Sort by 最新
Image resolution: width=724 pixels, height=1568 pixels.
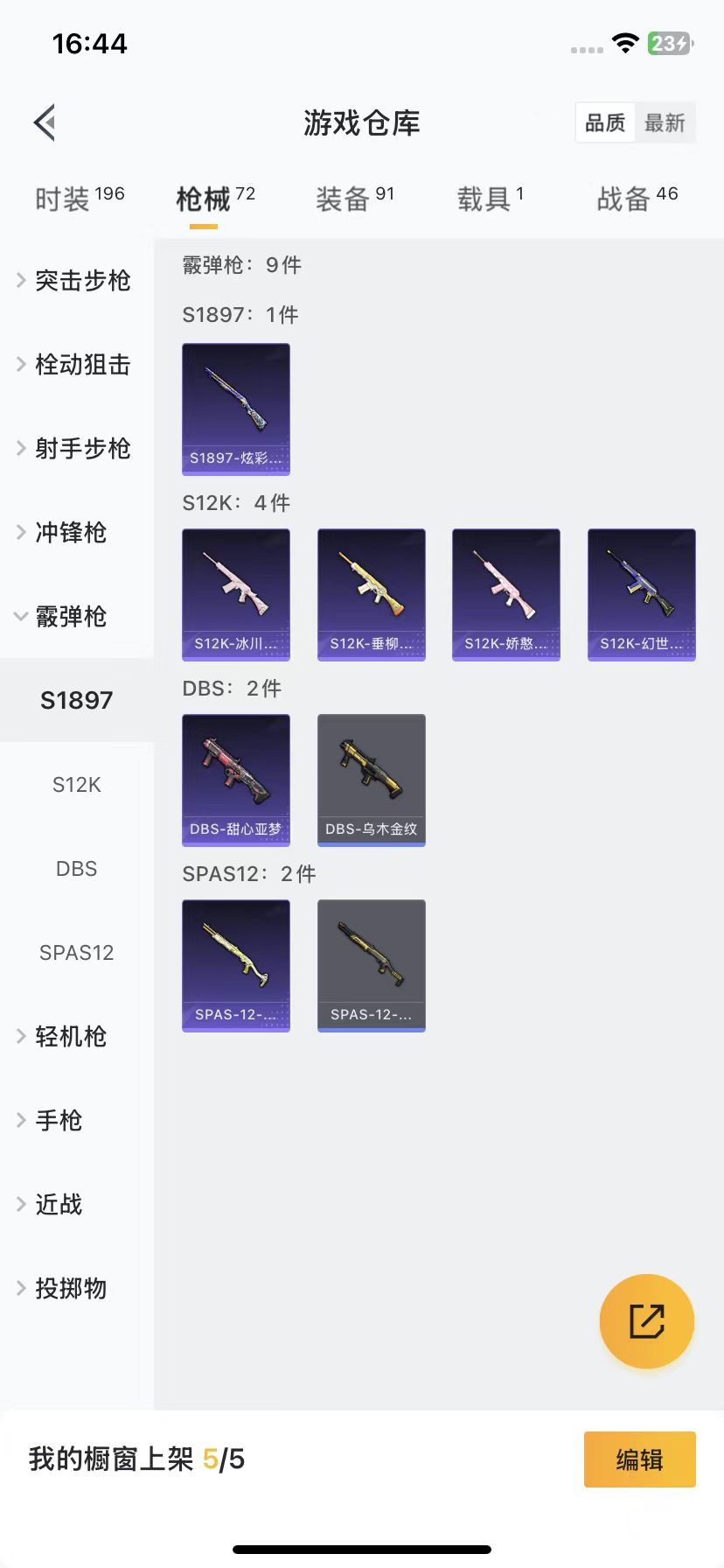coord(665,122)
